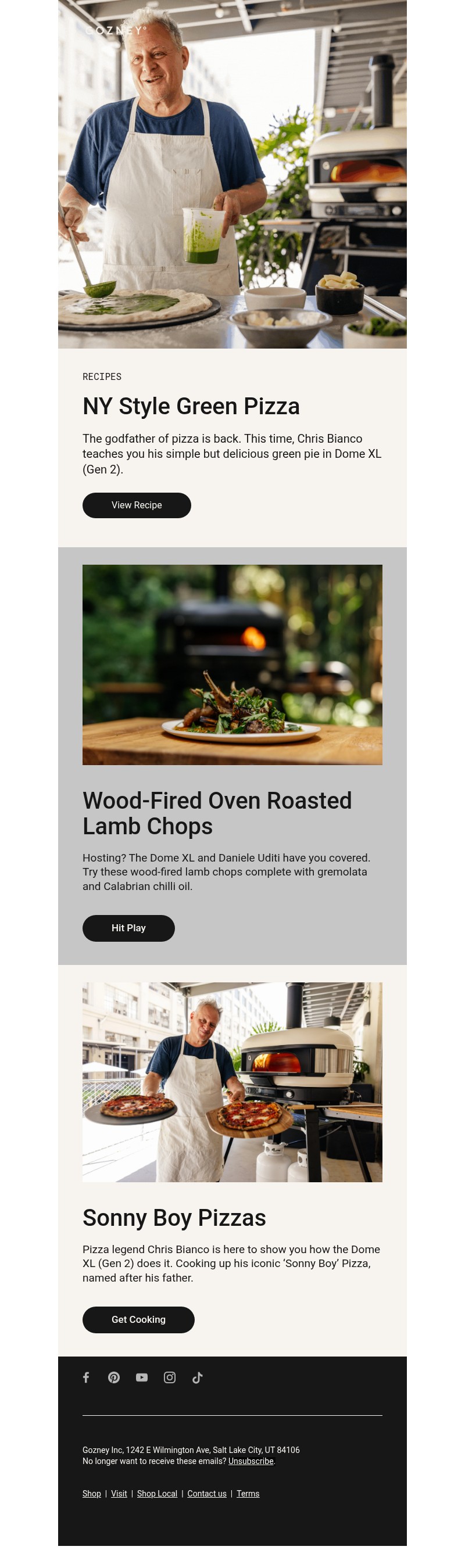Unsubscribe from these emails
The width and height of the screenshot is (465, 1568).
(251, 1461)
